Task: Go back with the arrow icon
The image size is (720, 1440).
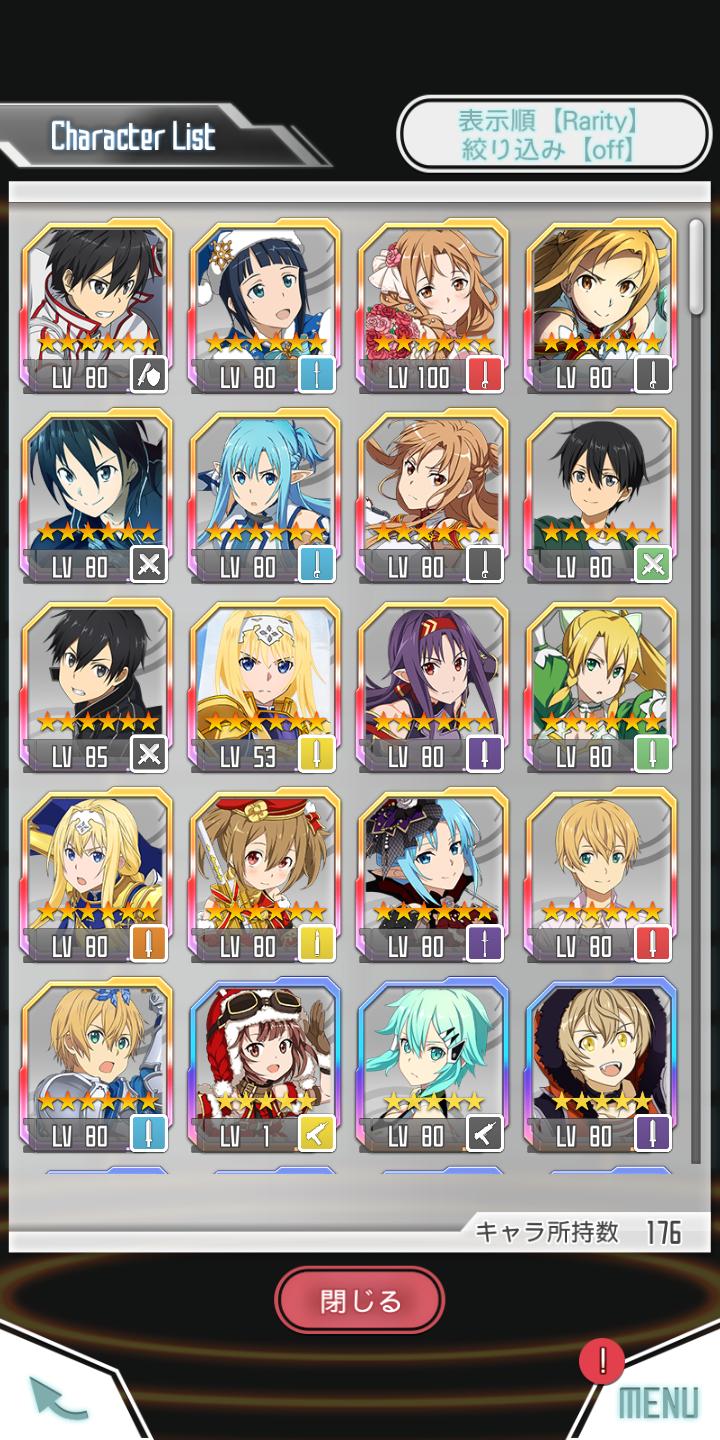Action: click(x=58, y=1398)
